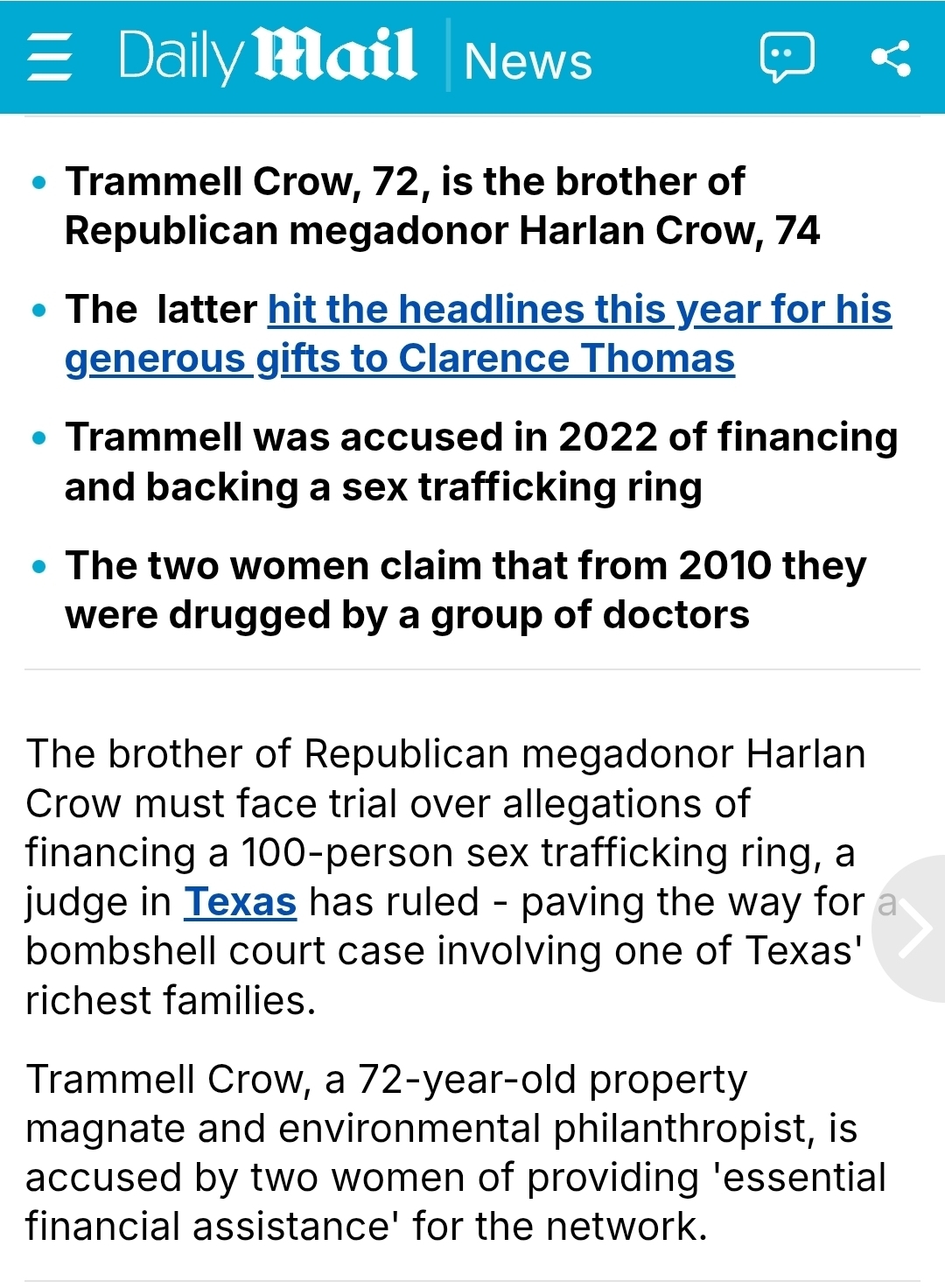This screenshot has width=945, height=1288.
Task: Open the News section
Action: pos(528,60)
